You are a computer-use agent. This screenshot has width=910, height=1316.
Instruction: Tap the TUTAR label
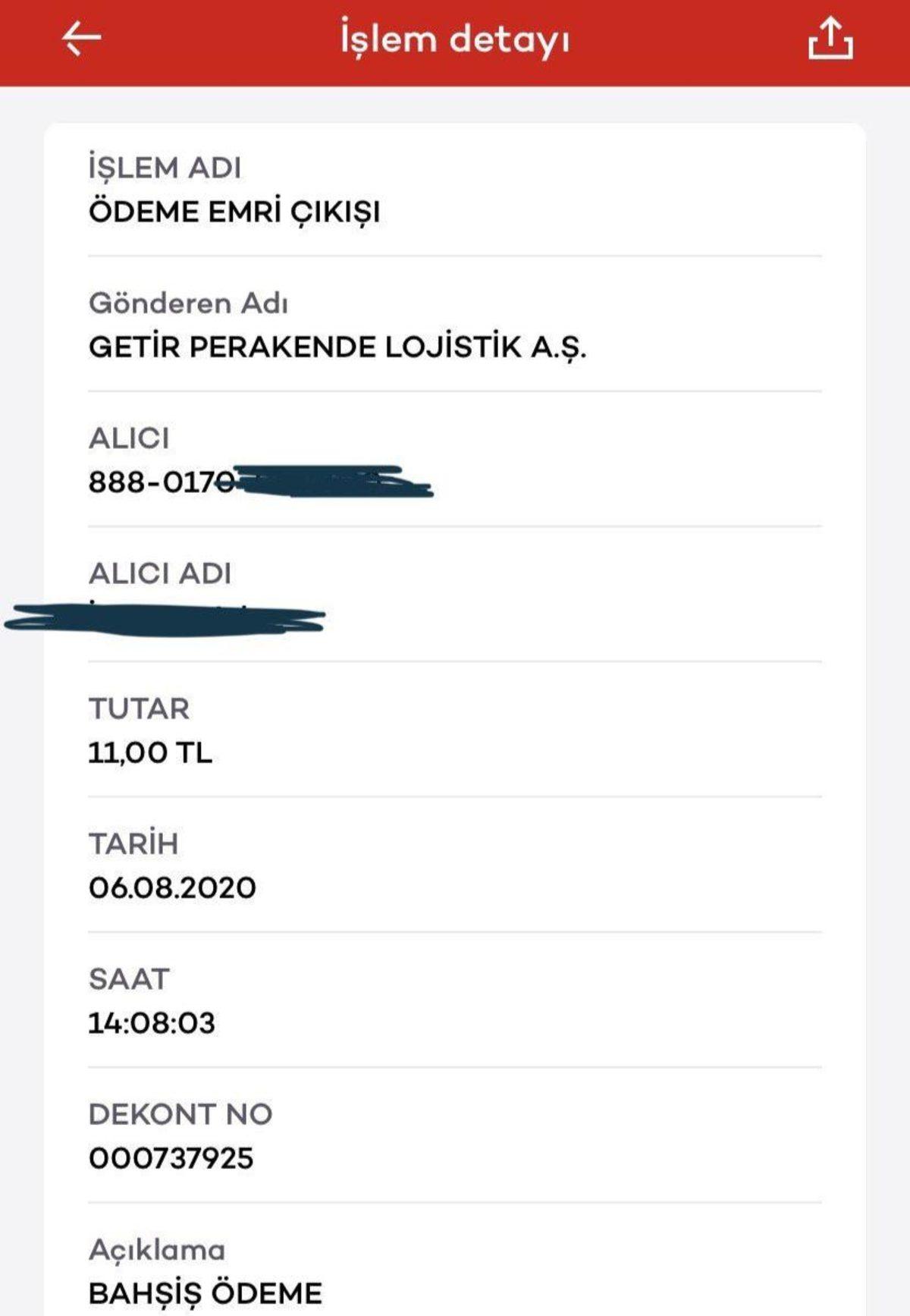click(136, 709)
